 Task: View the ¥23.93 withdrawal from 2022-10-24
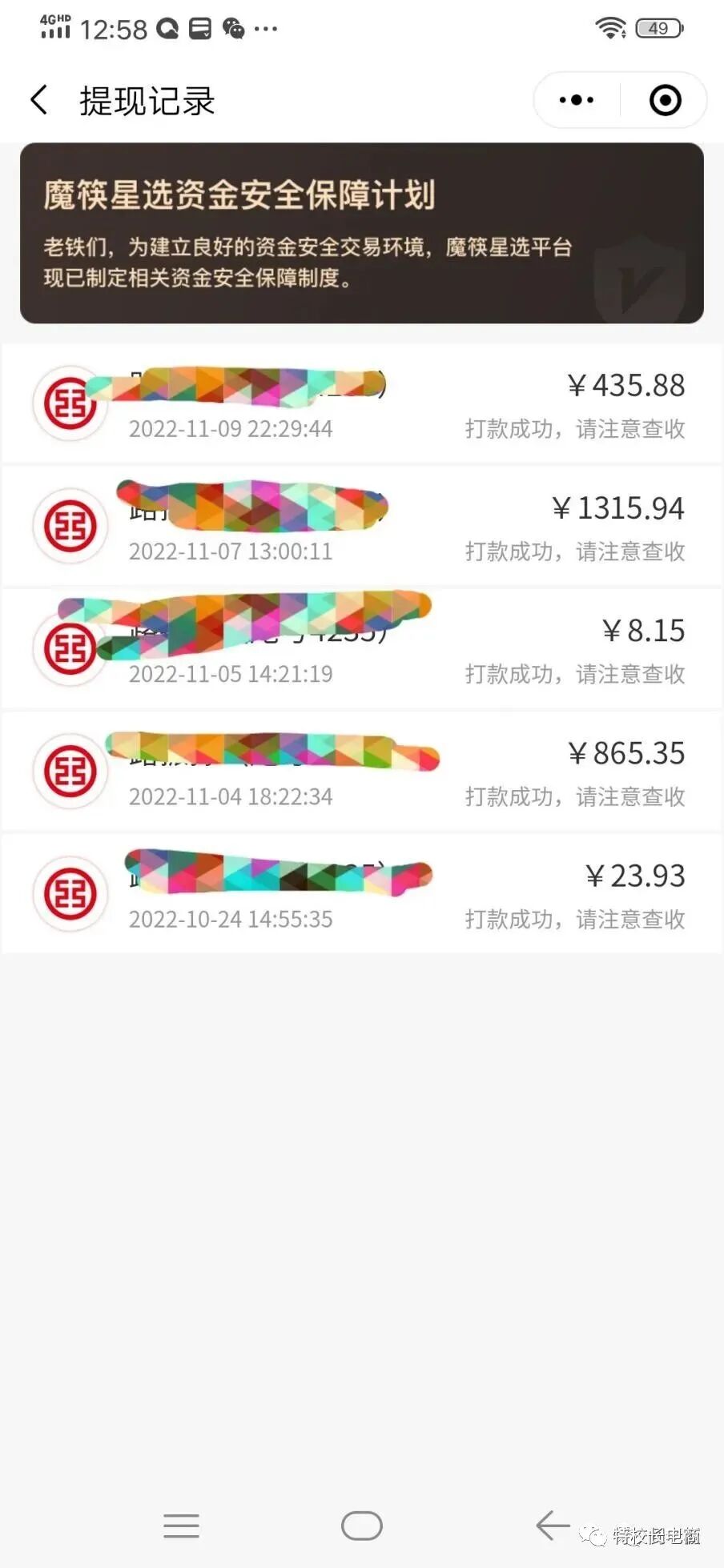tap(362, 895)
